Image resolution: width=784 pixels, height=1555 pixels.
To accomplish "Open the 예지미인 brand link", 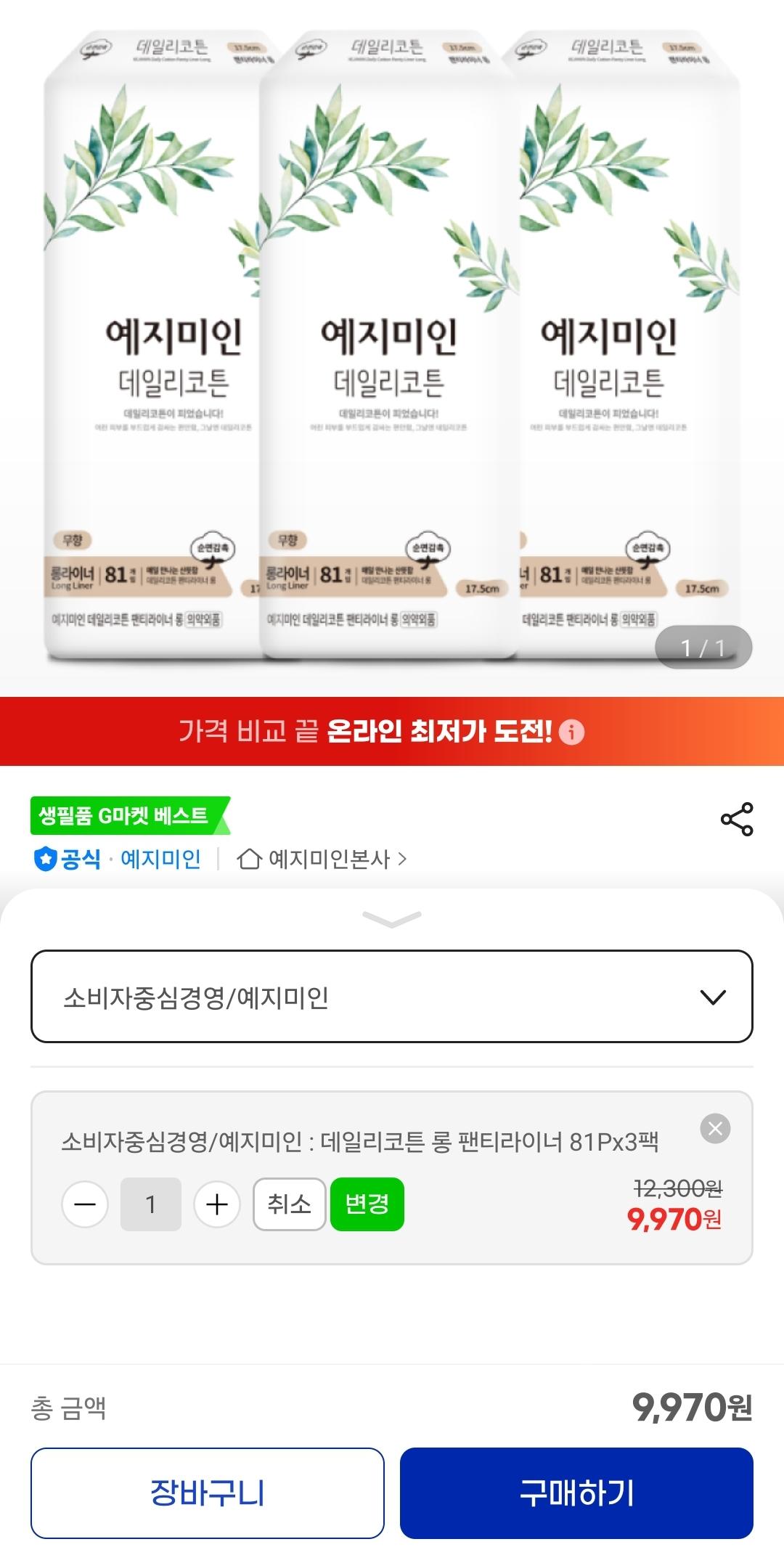I will pyautogui.click(x=160, y=859).
